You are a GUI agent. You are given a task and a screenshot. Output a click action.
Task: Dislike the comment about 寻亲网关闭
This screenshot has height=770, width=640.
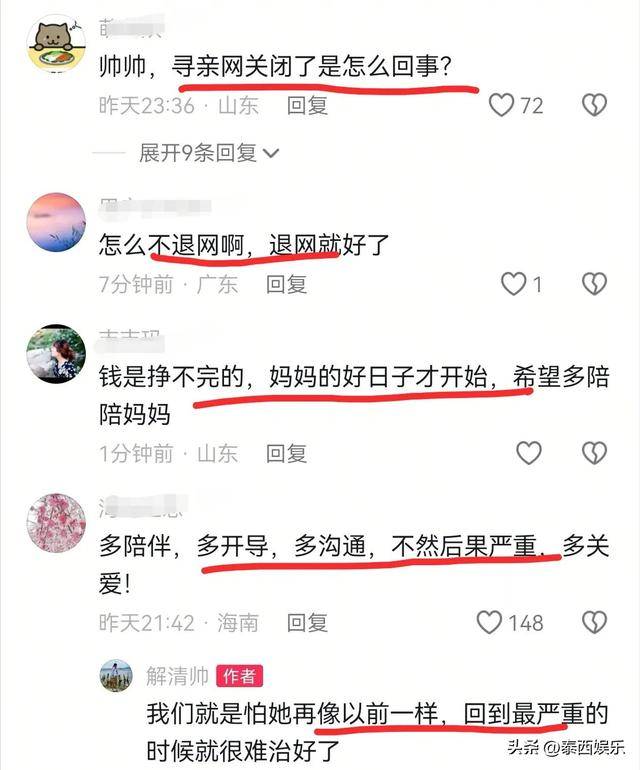[594, 104]
